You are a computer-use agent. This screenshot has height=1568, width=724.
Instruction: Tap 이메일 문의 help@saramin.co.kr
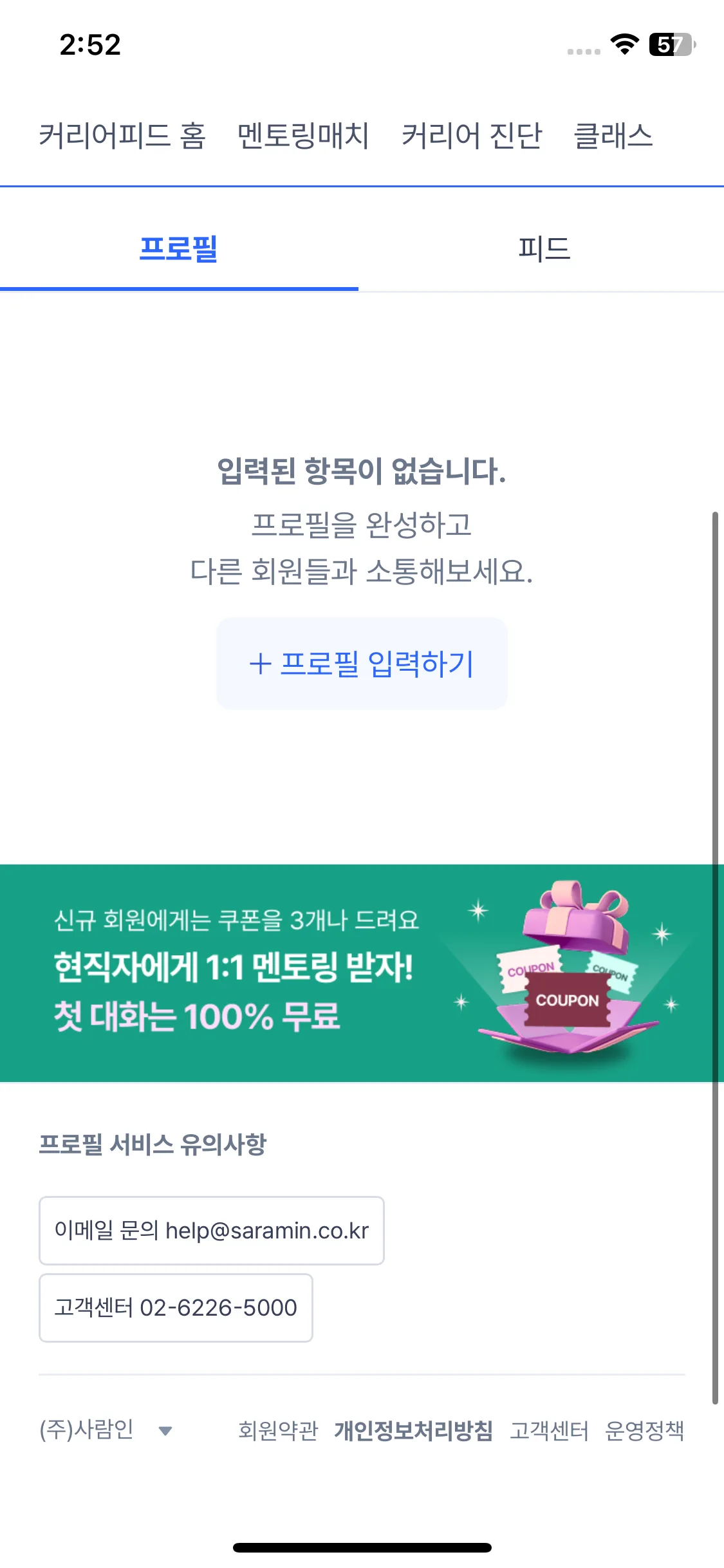point(212,1231)
